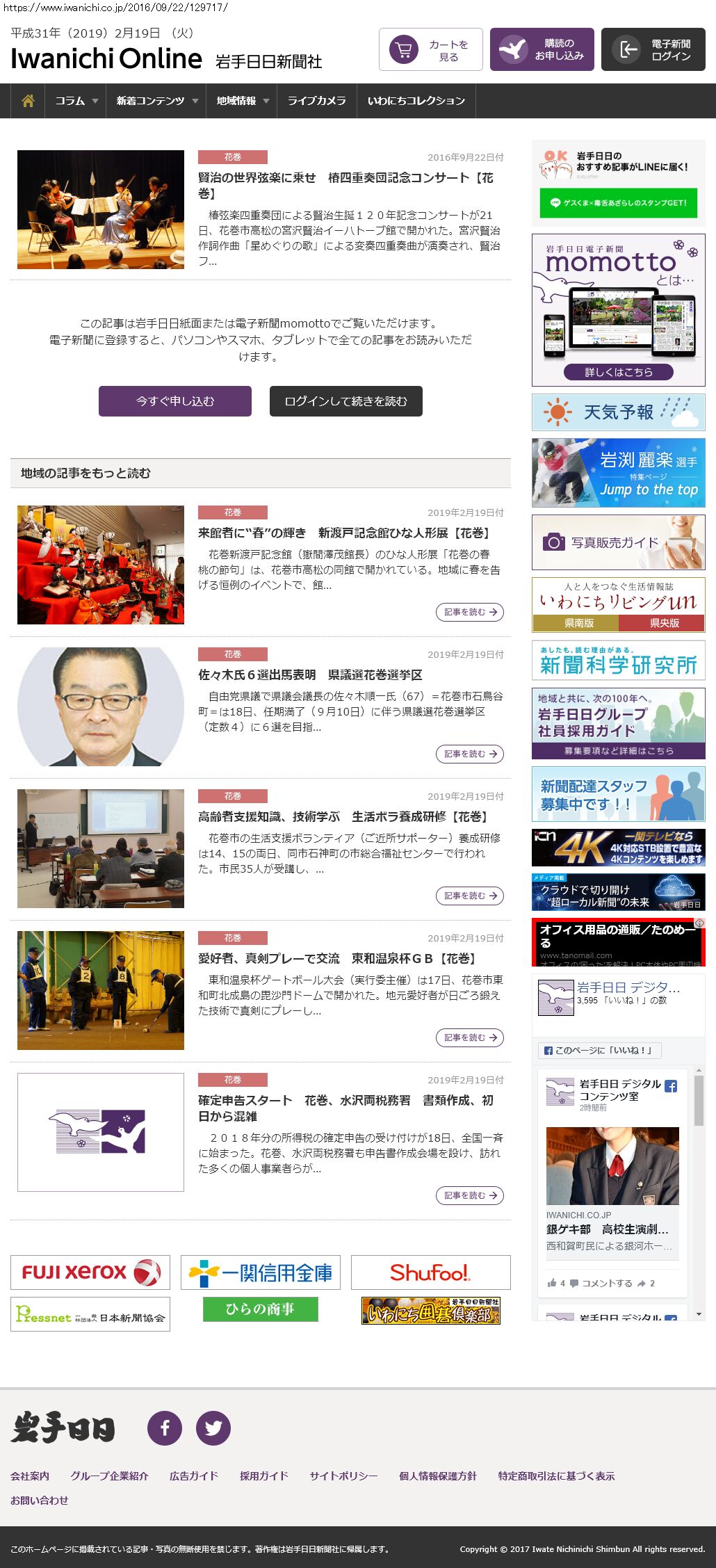
Task: Open いわにちコレクション page
Action: [x=416, y=101]
